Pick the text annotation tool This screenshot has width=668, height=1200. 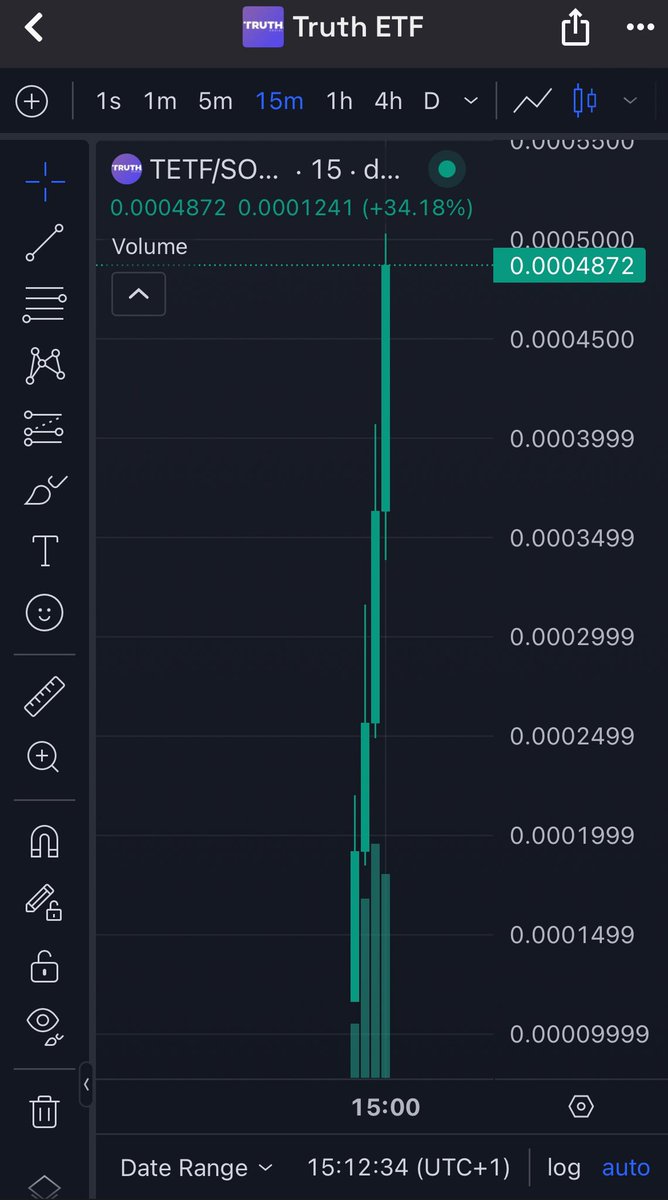[45, 551]
